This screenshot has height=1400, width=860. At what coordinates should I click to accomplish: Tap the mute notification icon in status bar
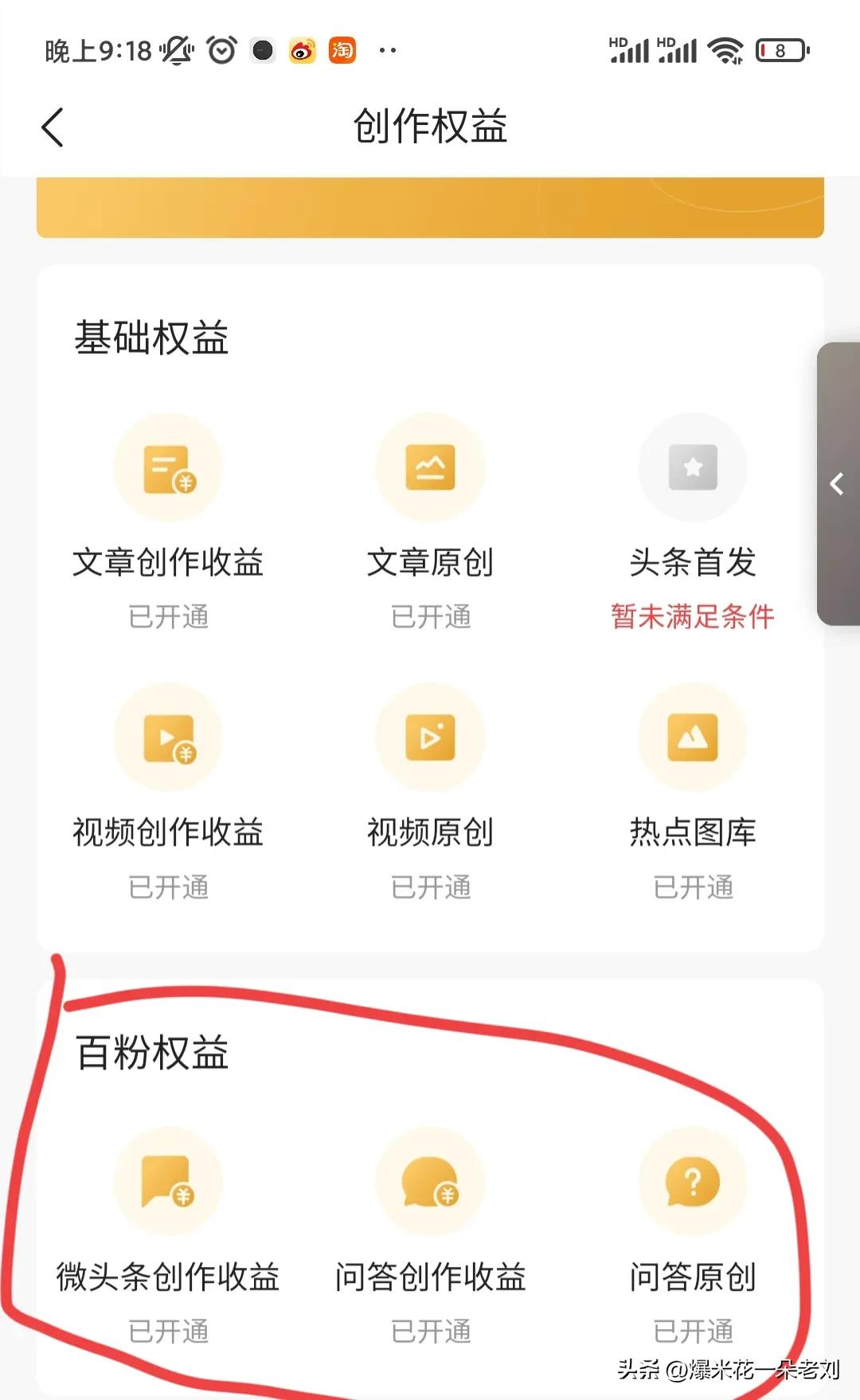(x=177, y=49)
